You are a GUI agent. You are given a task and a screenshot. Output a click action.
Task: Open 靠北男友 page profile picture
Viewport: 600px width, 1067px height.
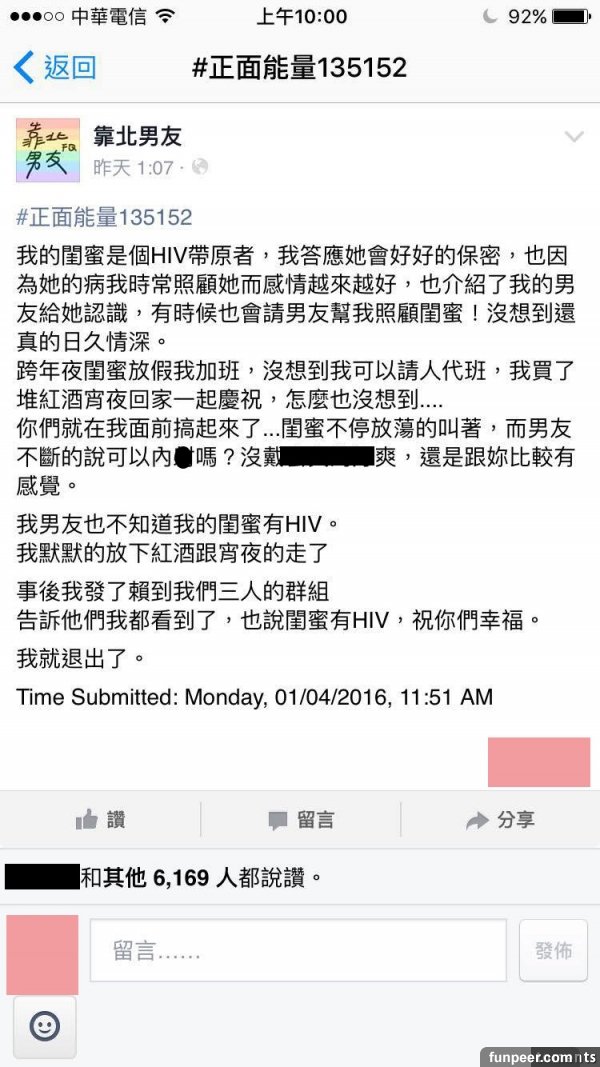tap(47, 150)
